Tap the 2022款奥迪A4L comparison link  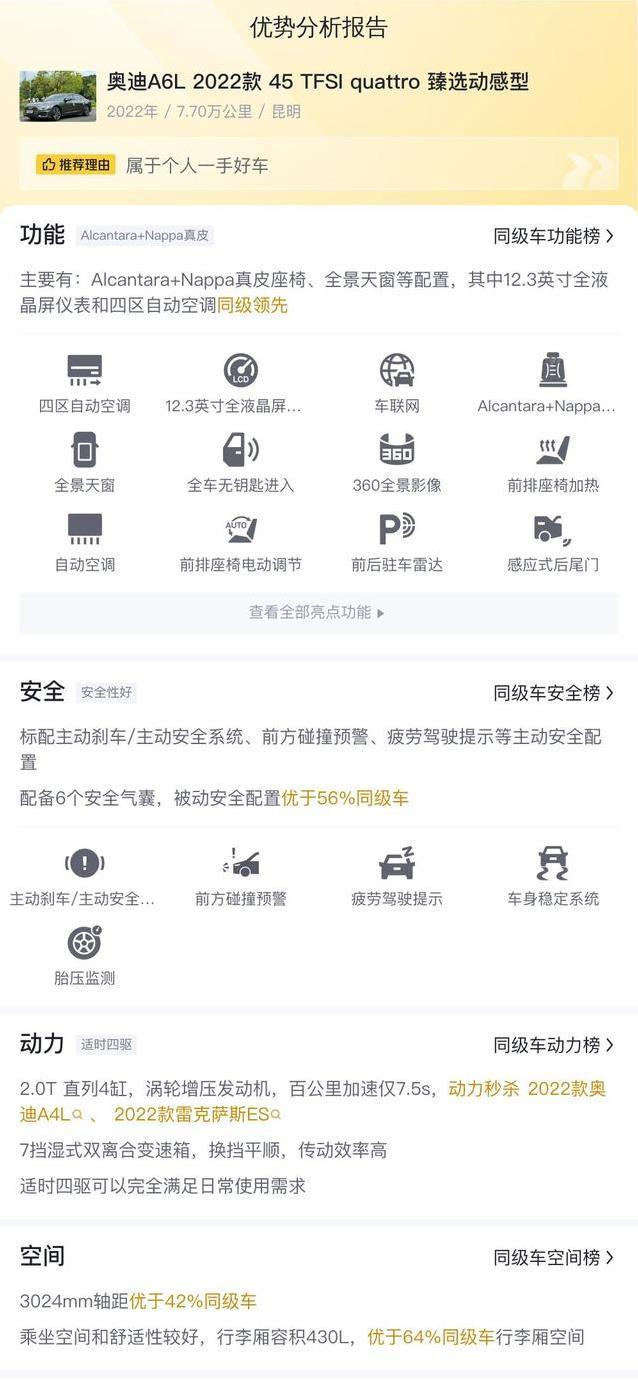[x=314, y=1101]
